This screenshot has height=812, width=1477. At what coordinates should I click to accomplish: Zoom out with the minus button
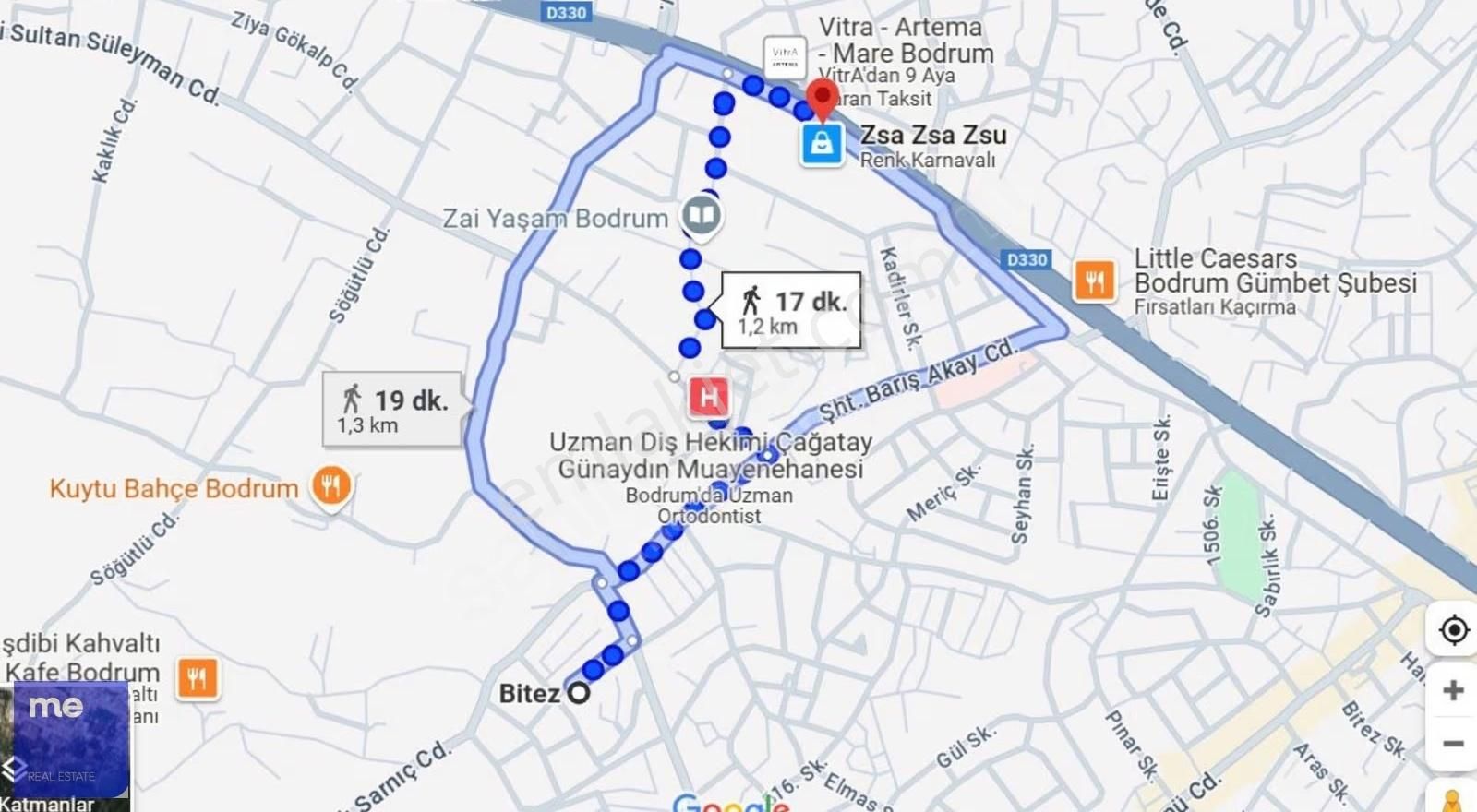click(1453, 744)
